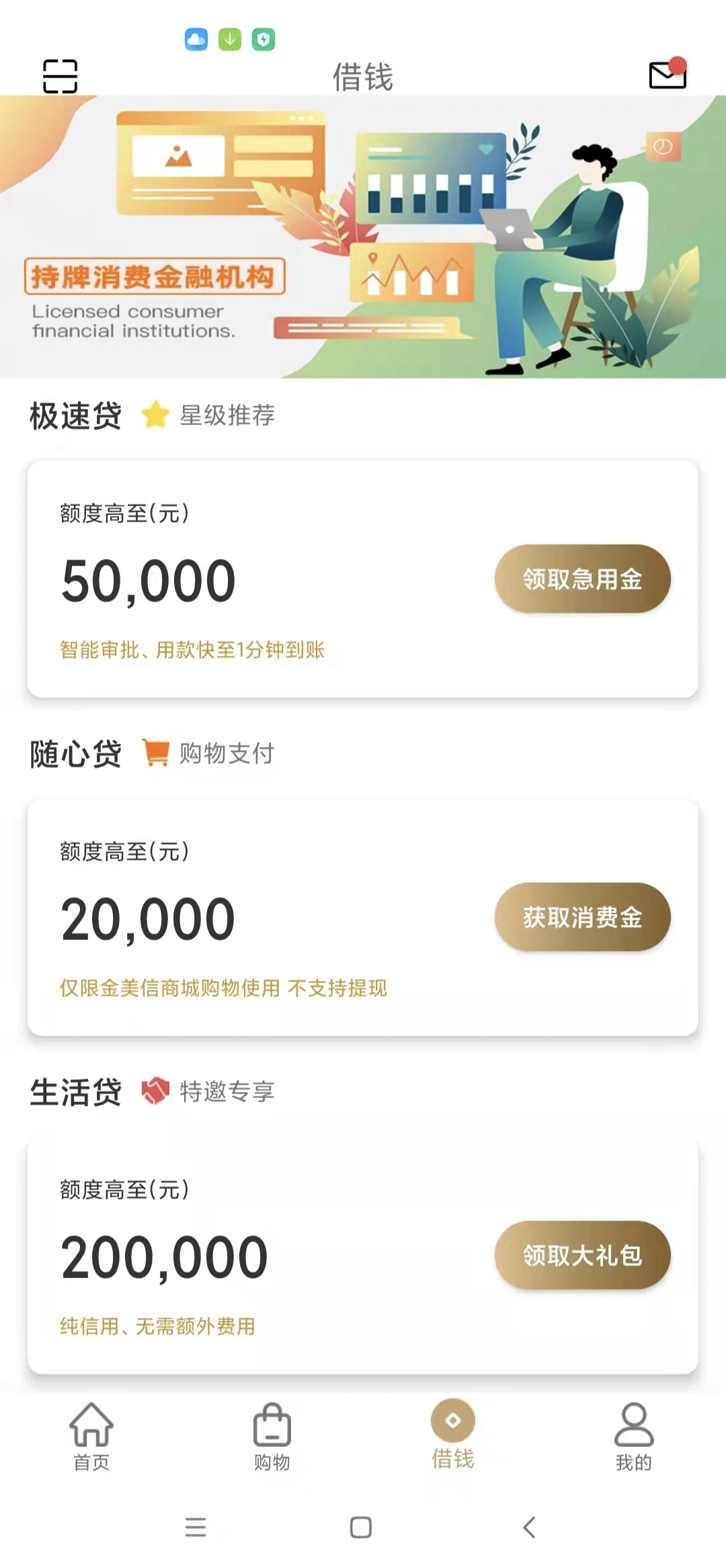Tap the 获取消费金 button
This screenshot has height=1568, width=726.
click(583, 917)
